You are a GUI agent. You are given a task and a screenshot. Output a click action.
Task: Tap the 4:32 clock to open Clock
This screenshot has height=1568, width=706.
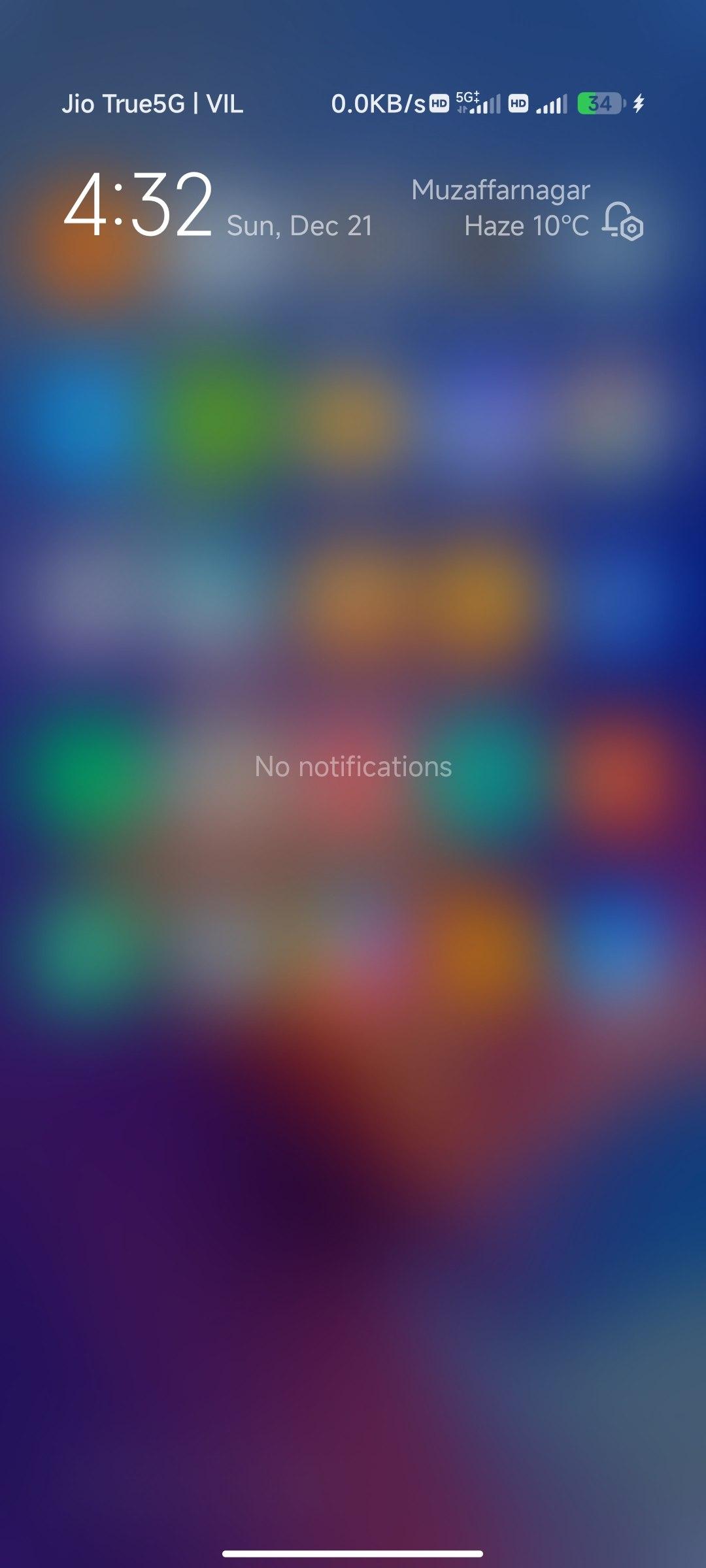point(138,204)
